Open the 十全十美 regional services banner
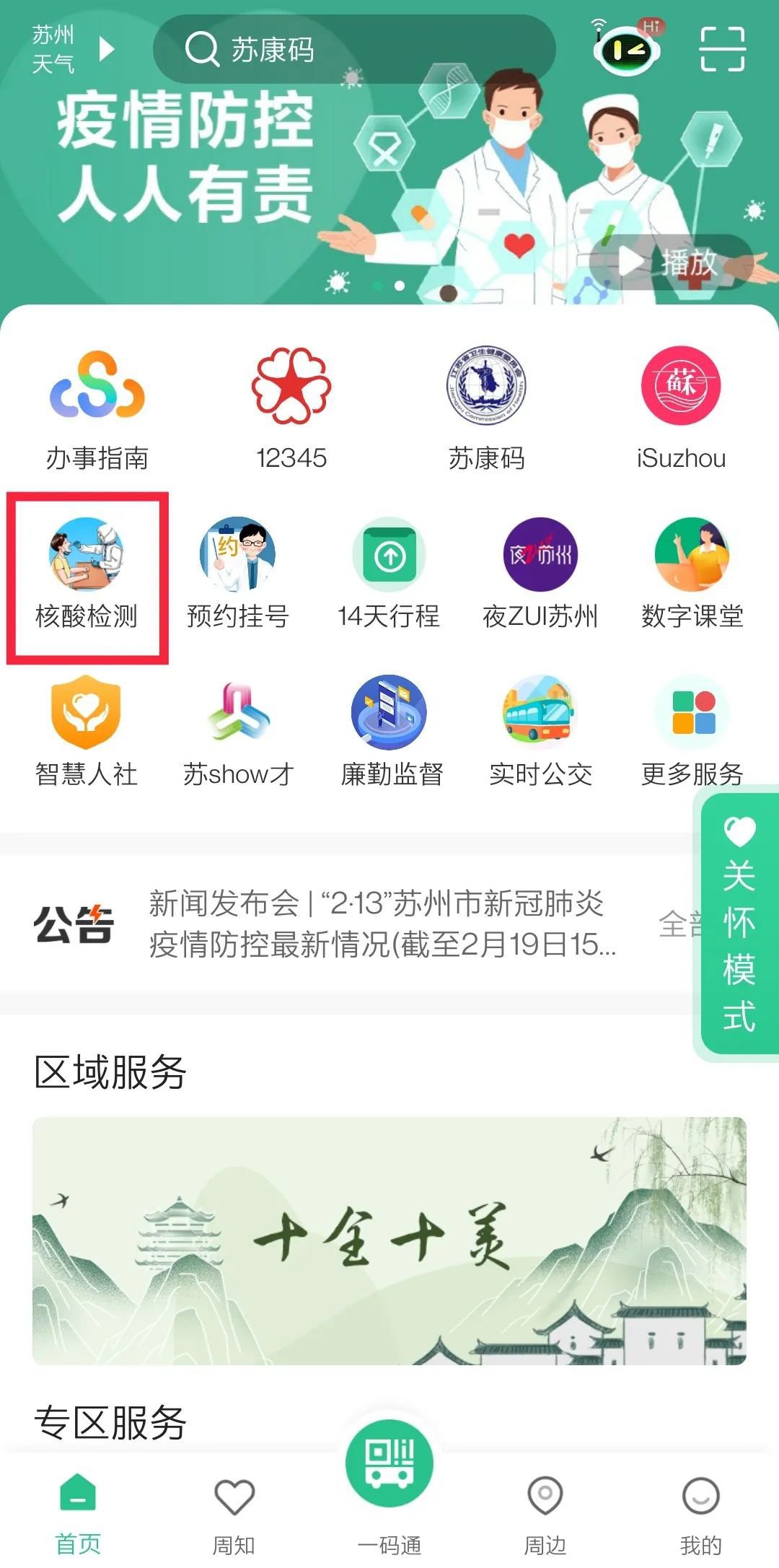 (389, 1241)
